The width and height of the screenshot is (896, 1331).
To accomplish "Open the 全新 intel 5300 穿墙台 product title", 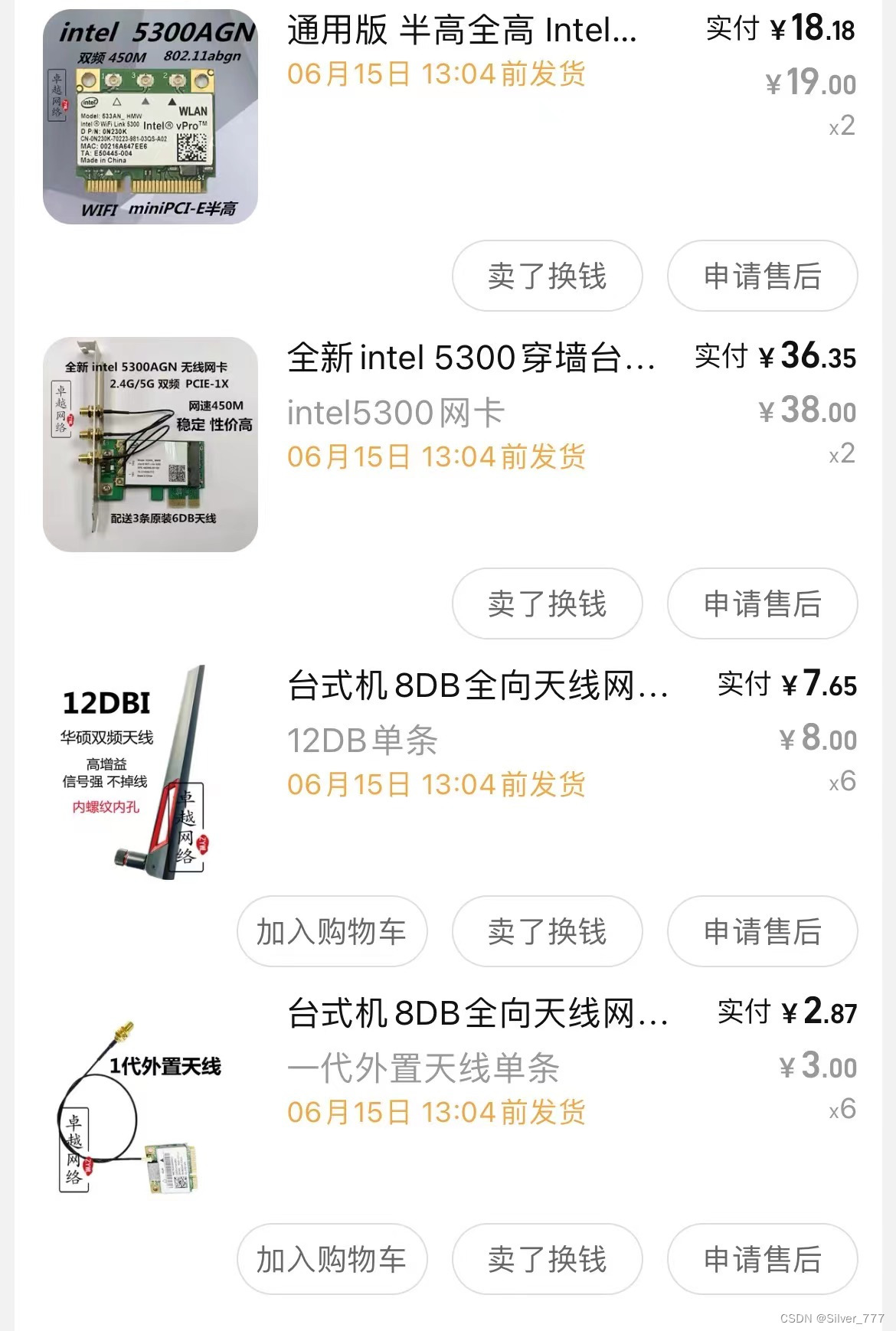I will tap(471, 358).
